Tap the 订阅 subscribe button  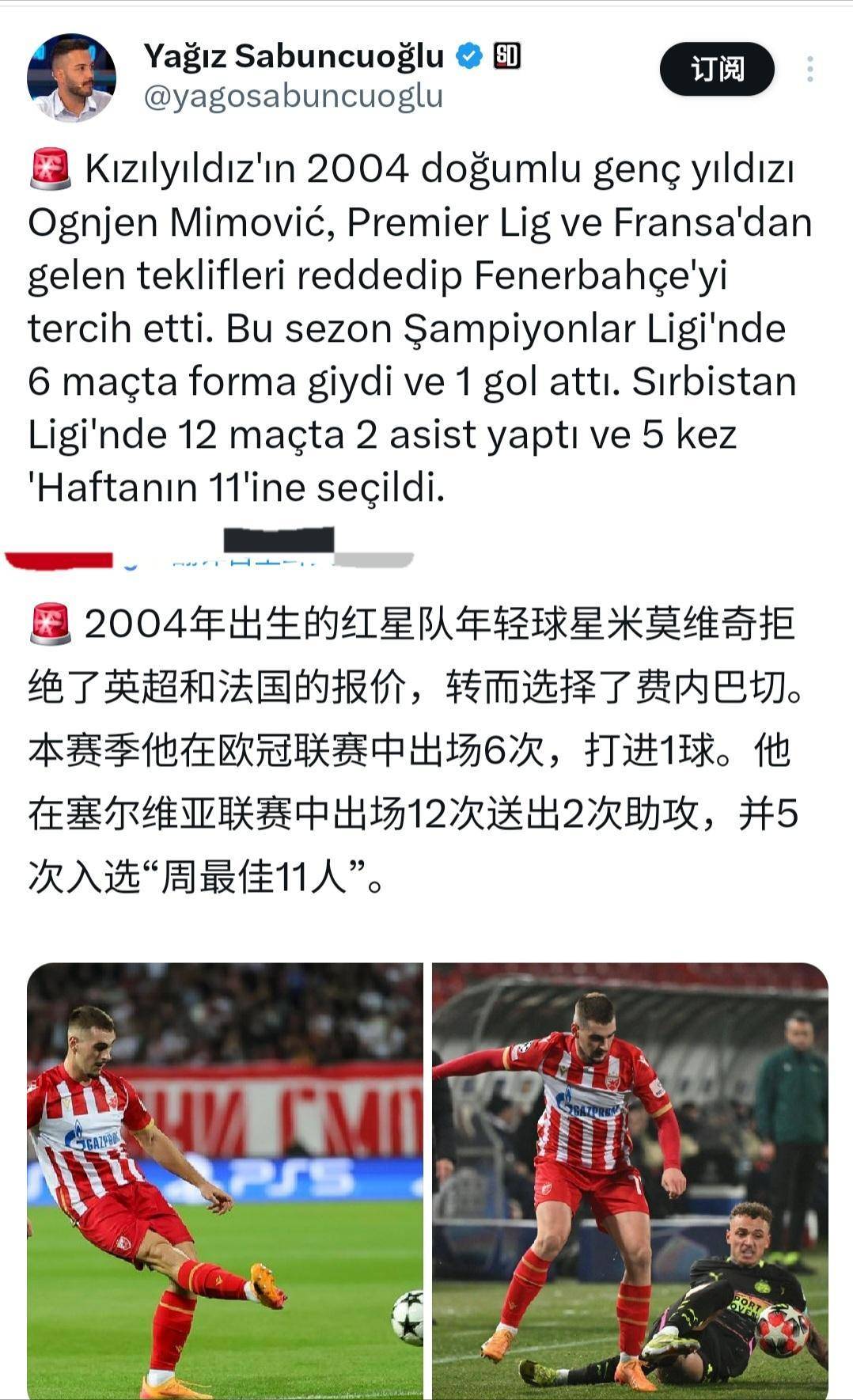pyautogui.click(x=717, y=70)
